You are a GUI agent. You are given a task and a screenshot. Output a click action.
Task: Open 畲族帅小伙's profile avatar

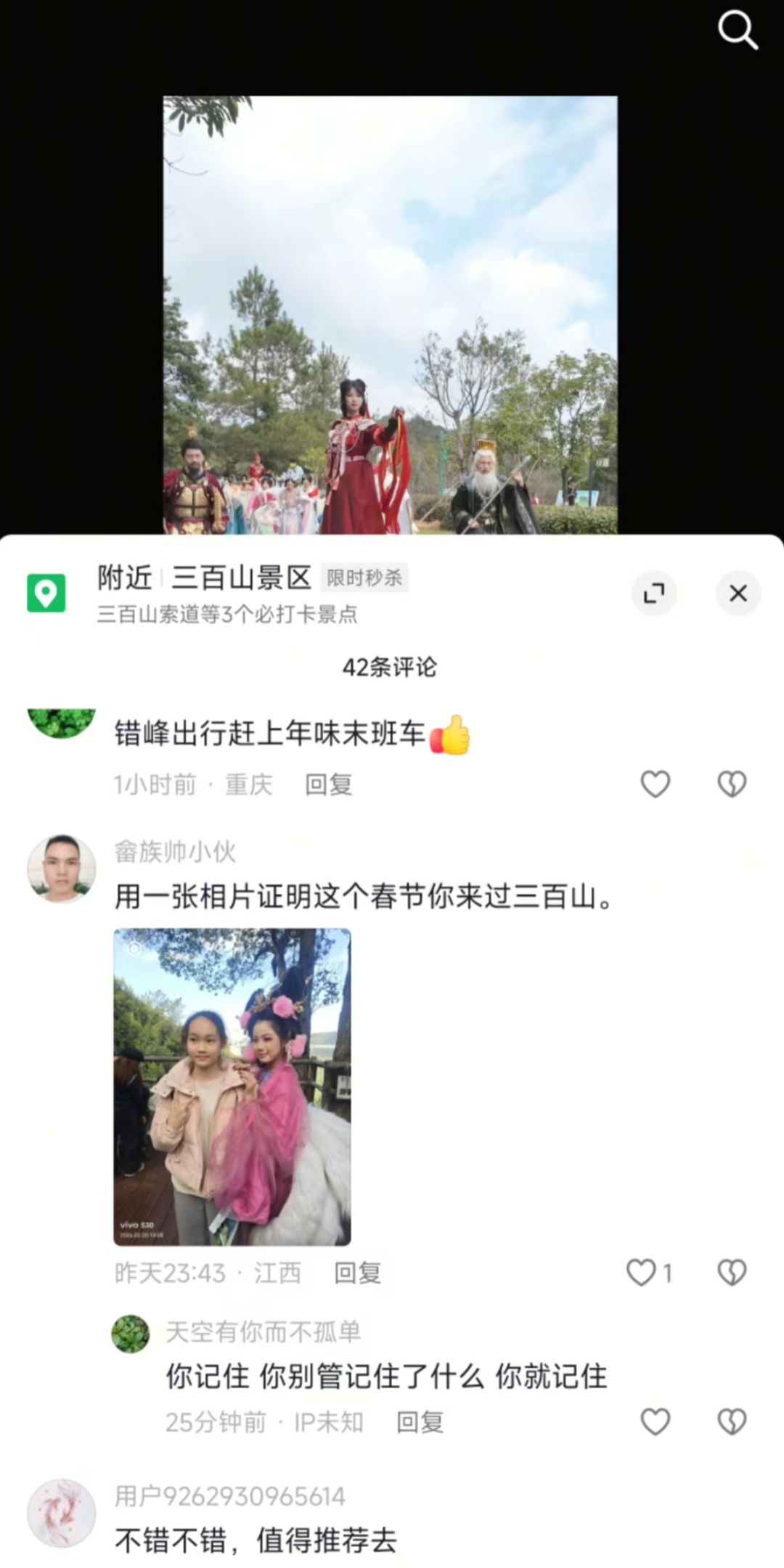[62, 869]
